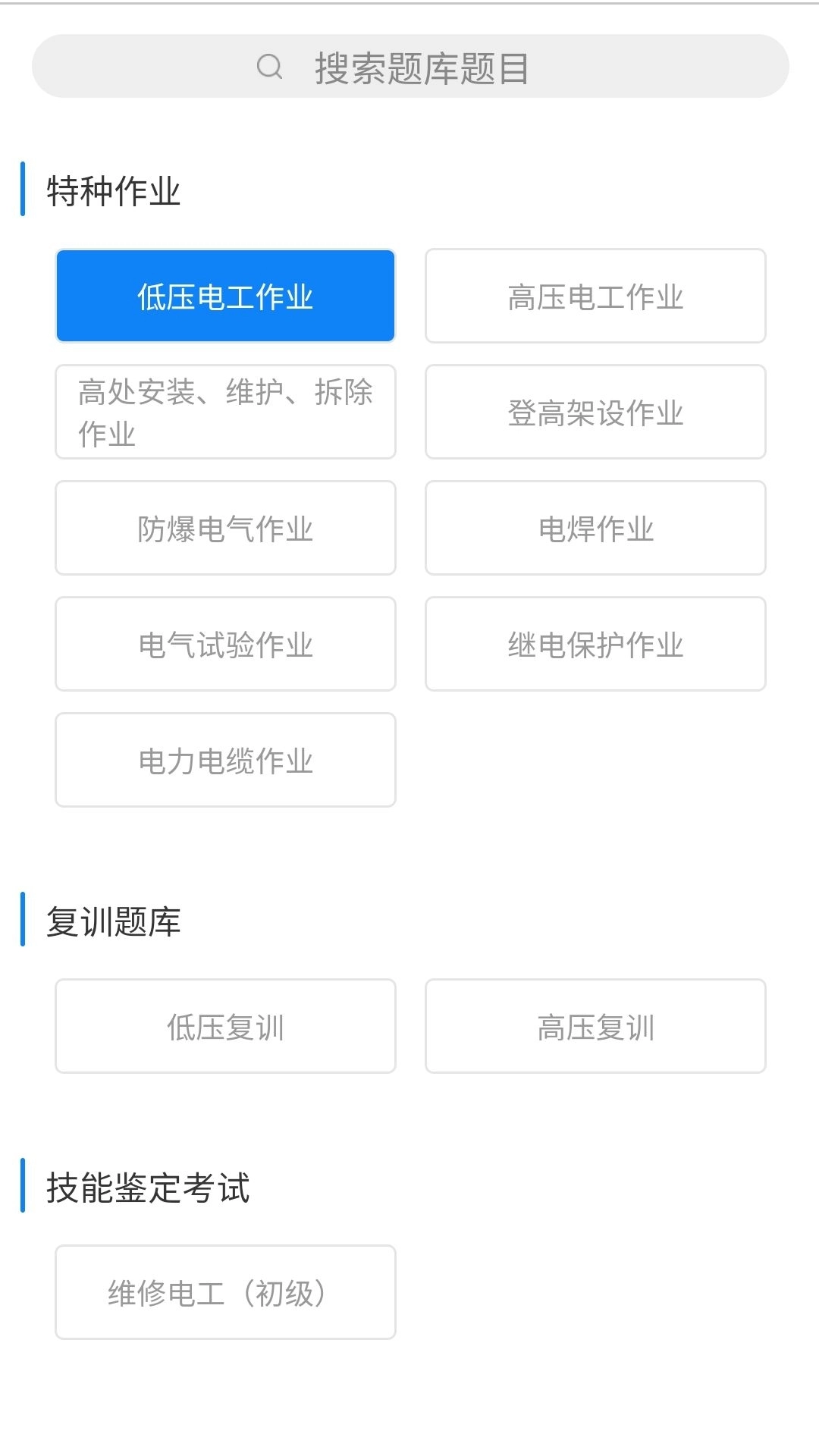
Task: Click the search magnifier icon
Action: 269,67
